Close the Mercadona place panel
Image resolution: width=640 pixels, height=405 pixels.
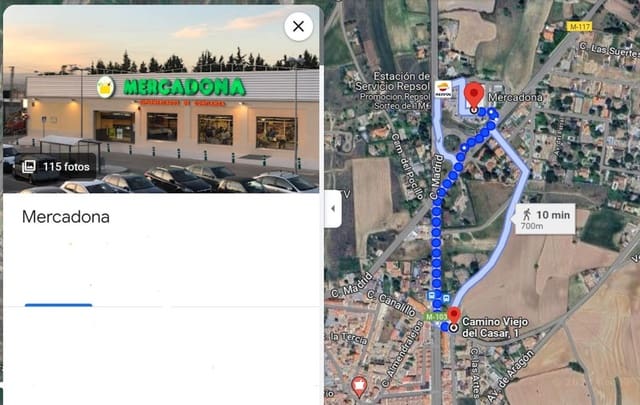click(x=298, y=26)
